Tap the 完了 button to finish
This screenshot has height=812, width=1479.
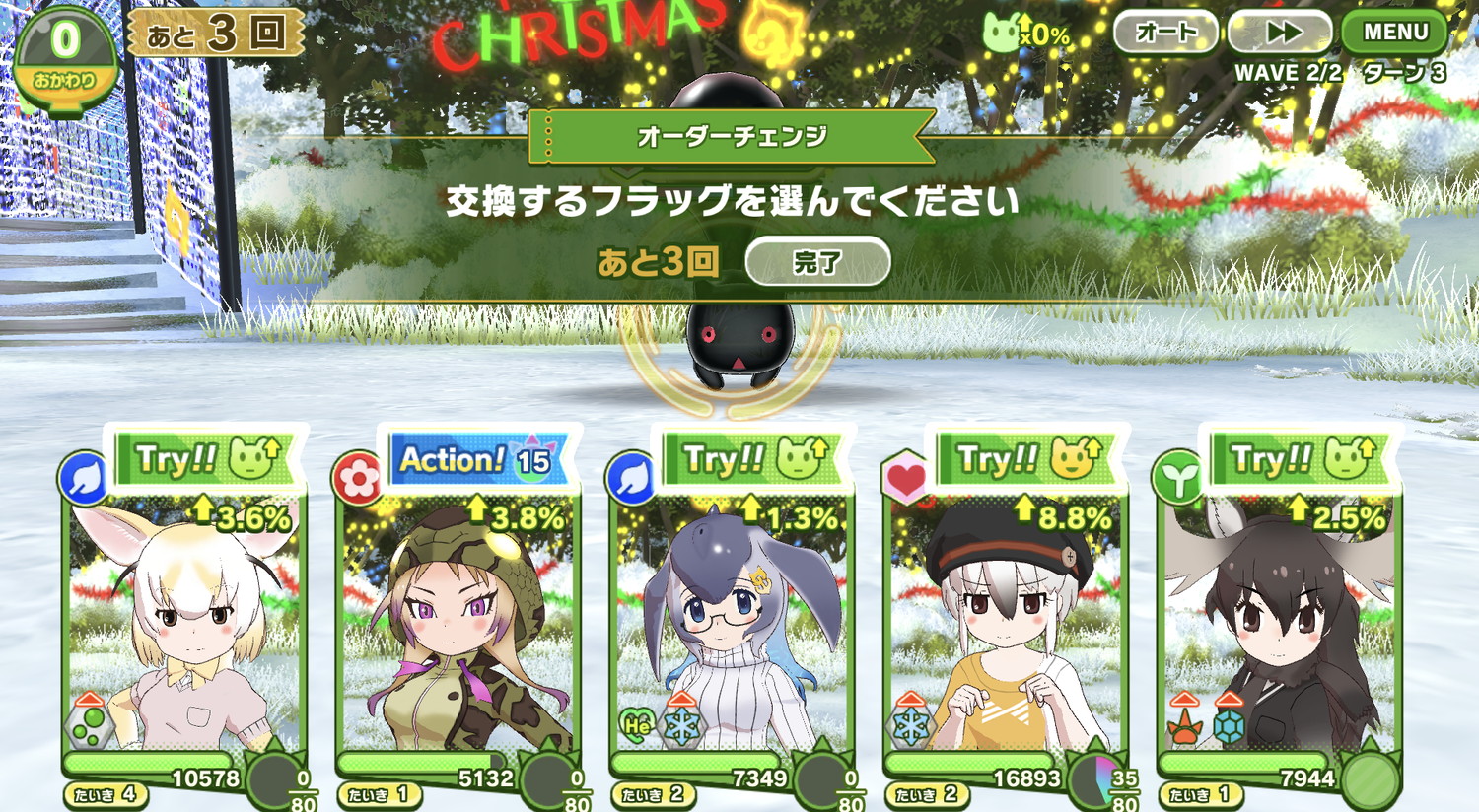click(x=817, y=262)
